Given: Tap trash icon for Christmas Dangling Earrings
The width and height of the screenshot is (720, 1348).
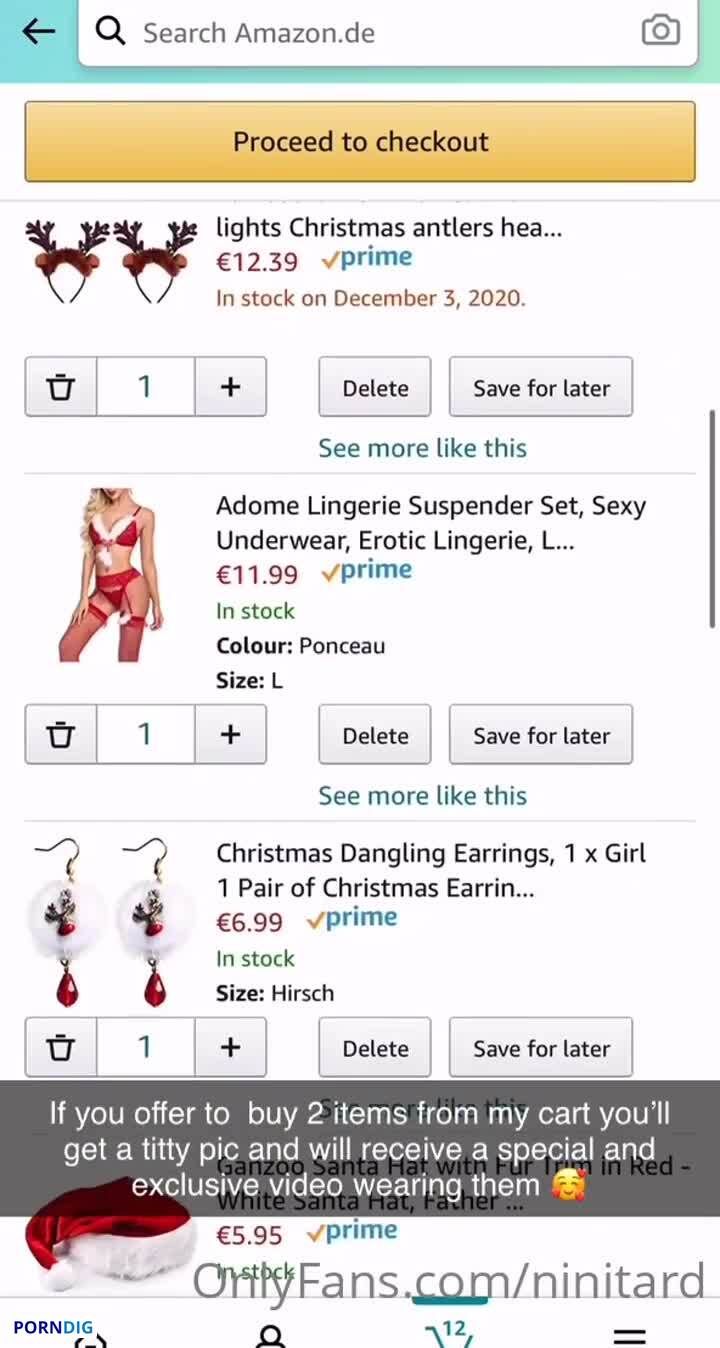Looking at the screenshot, I should (x=61, y=1047).
